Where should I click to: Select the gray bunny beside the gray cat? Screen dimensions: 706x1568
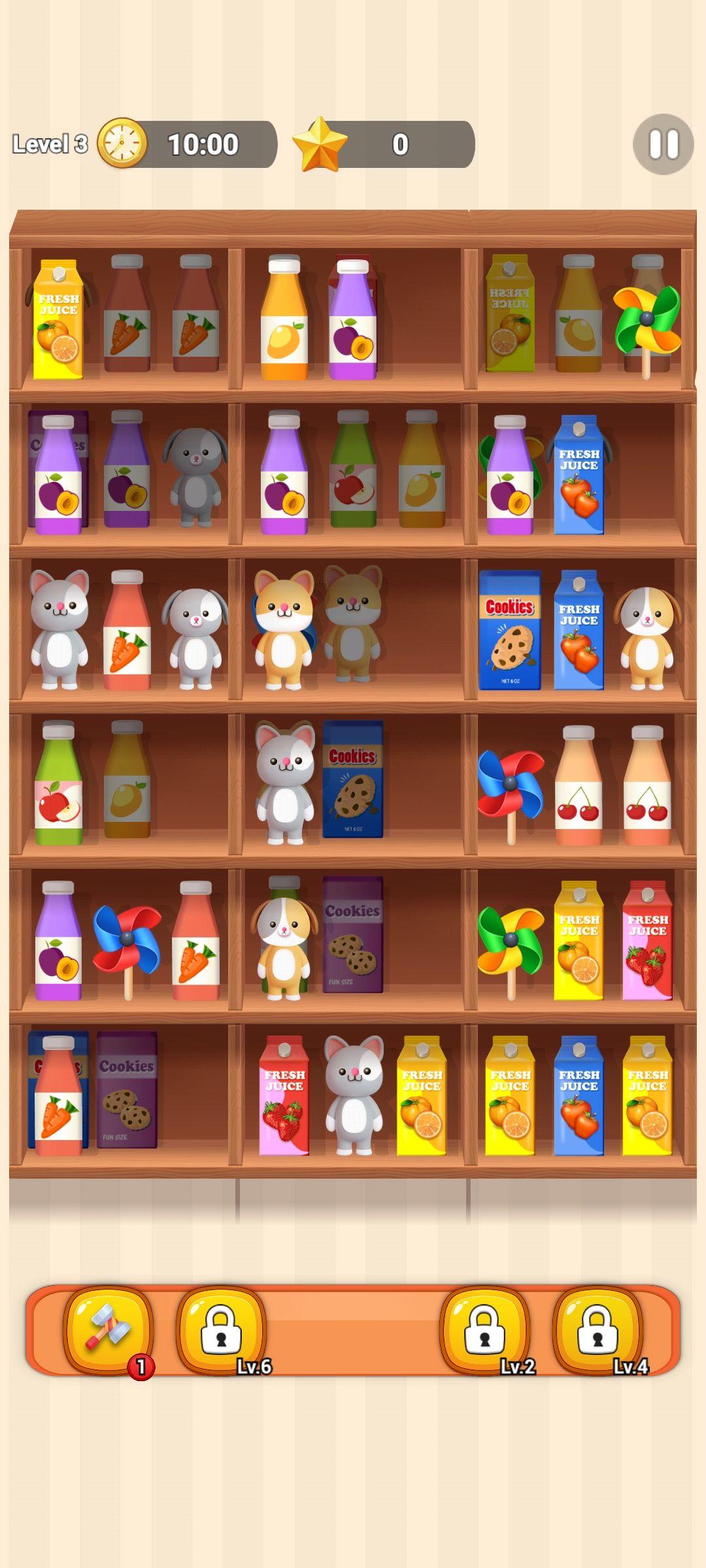(x=195, y=637)
